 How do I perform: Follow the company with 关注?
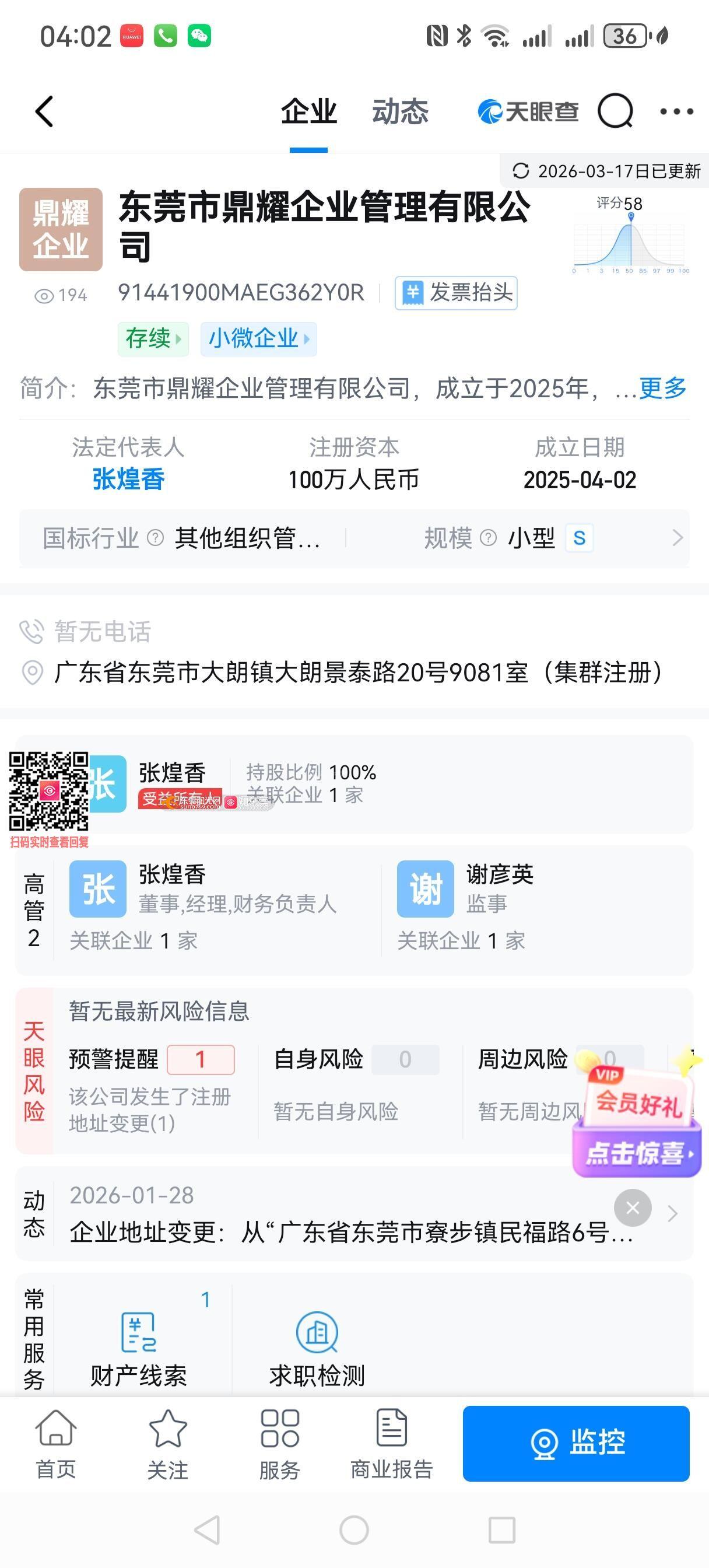coord(167,1444)
